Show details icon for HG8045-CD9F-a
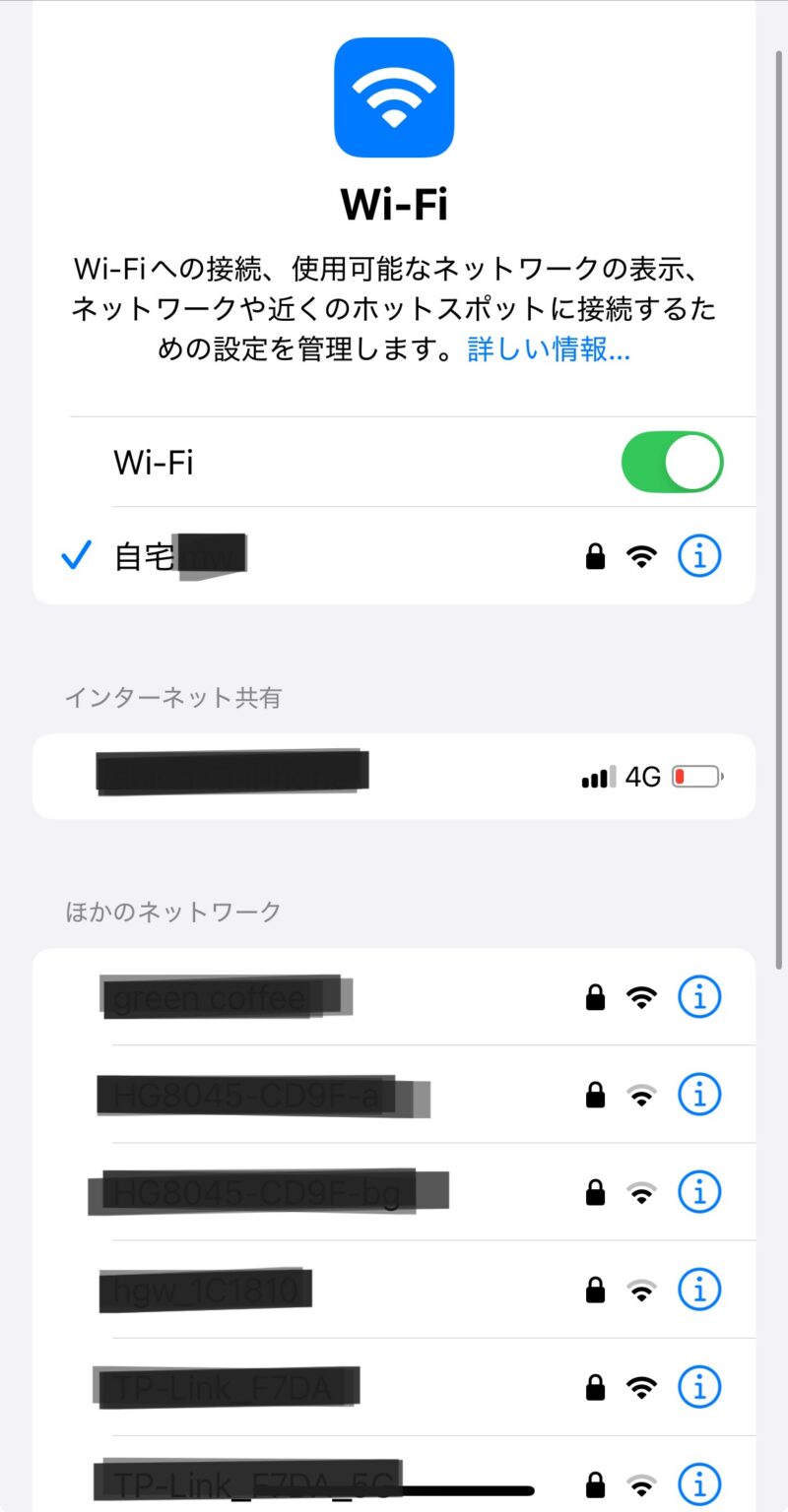Viewport: 788px width, 1512px height. 700,1095
